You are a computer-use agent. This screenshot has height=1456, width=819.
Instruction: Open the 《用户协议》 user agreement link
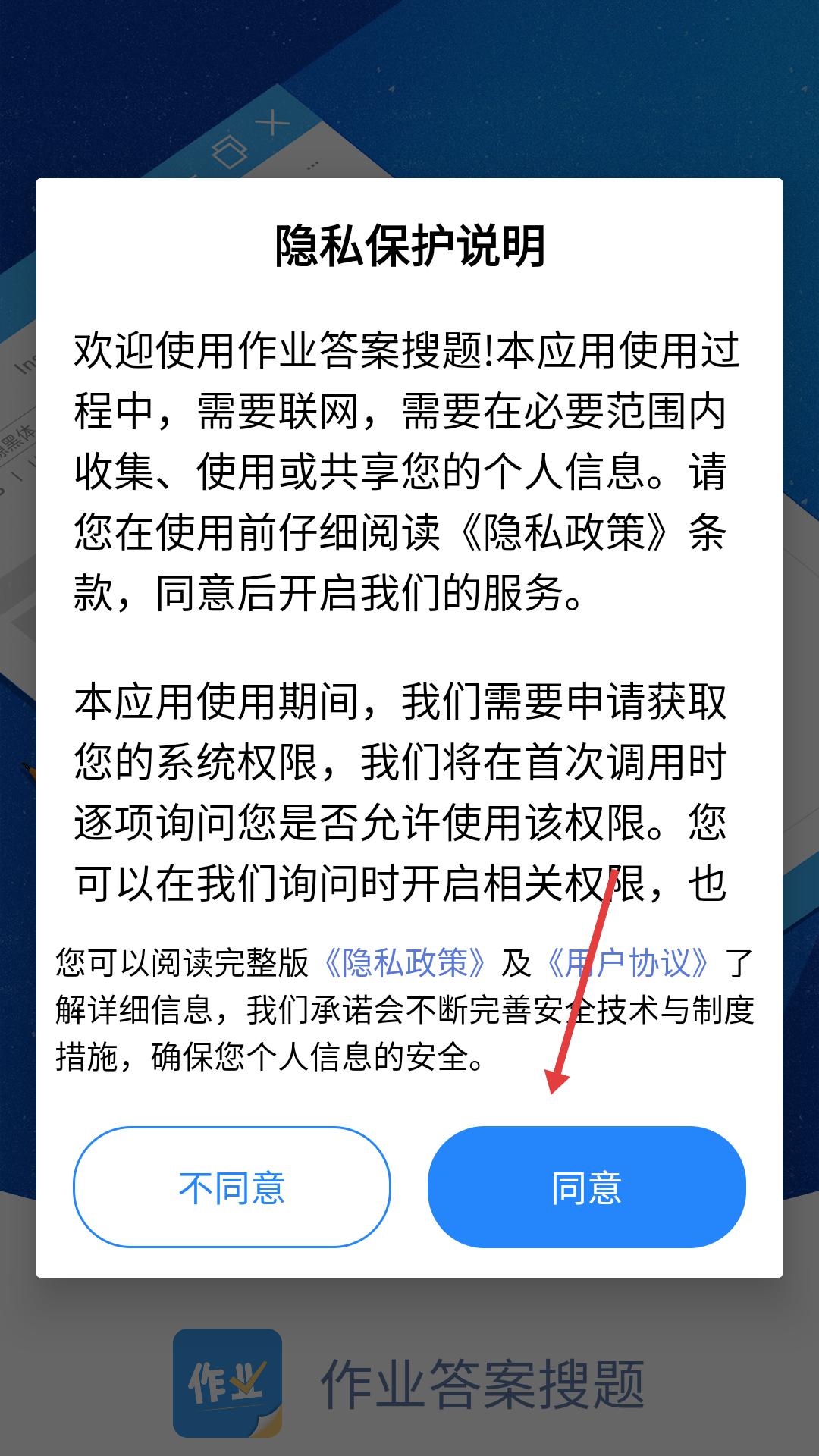(628, 962)
